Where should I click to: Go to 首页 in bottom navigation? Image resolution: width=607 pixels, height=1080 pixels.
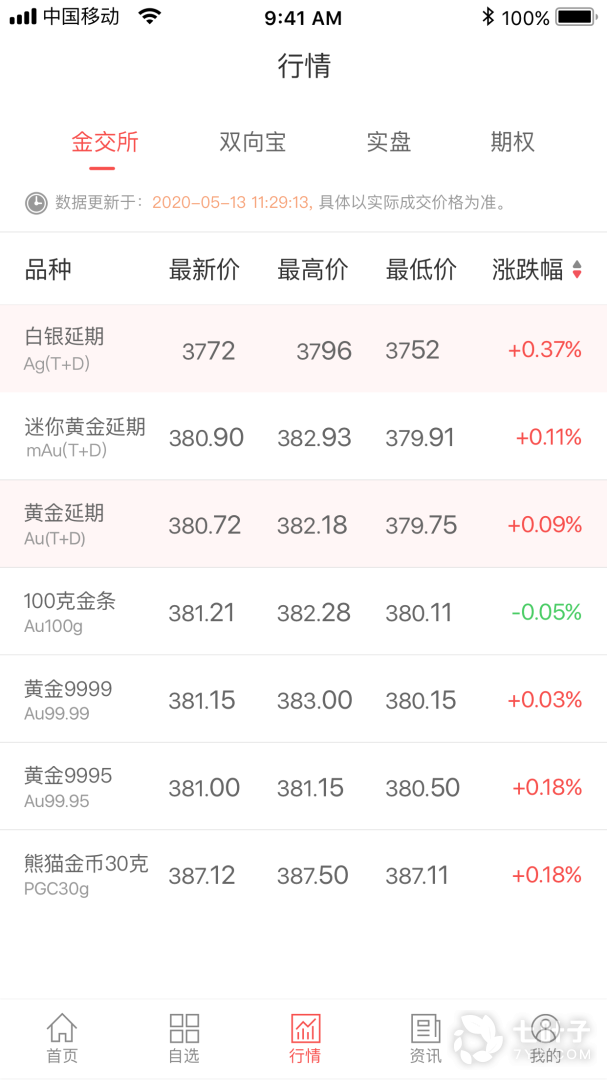pos(62,1038)
